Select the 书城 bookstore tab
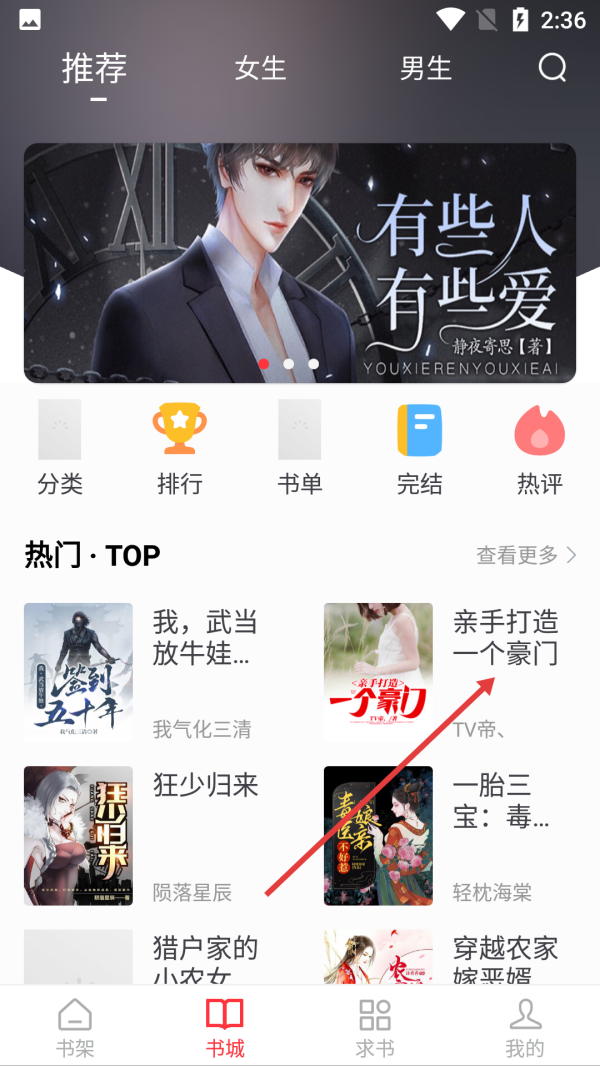The image size is (600, 1066). (x=225, y=1027)
